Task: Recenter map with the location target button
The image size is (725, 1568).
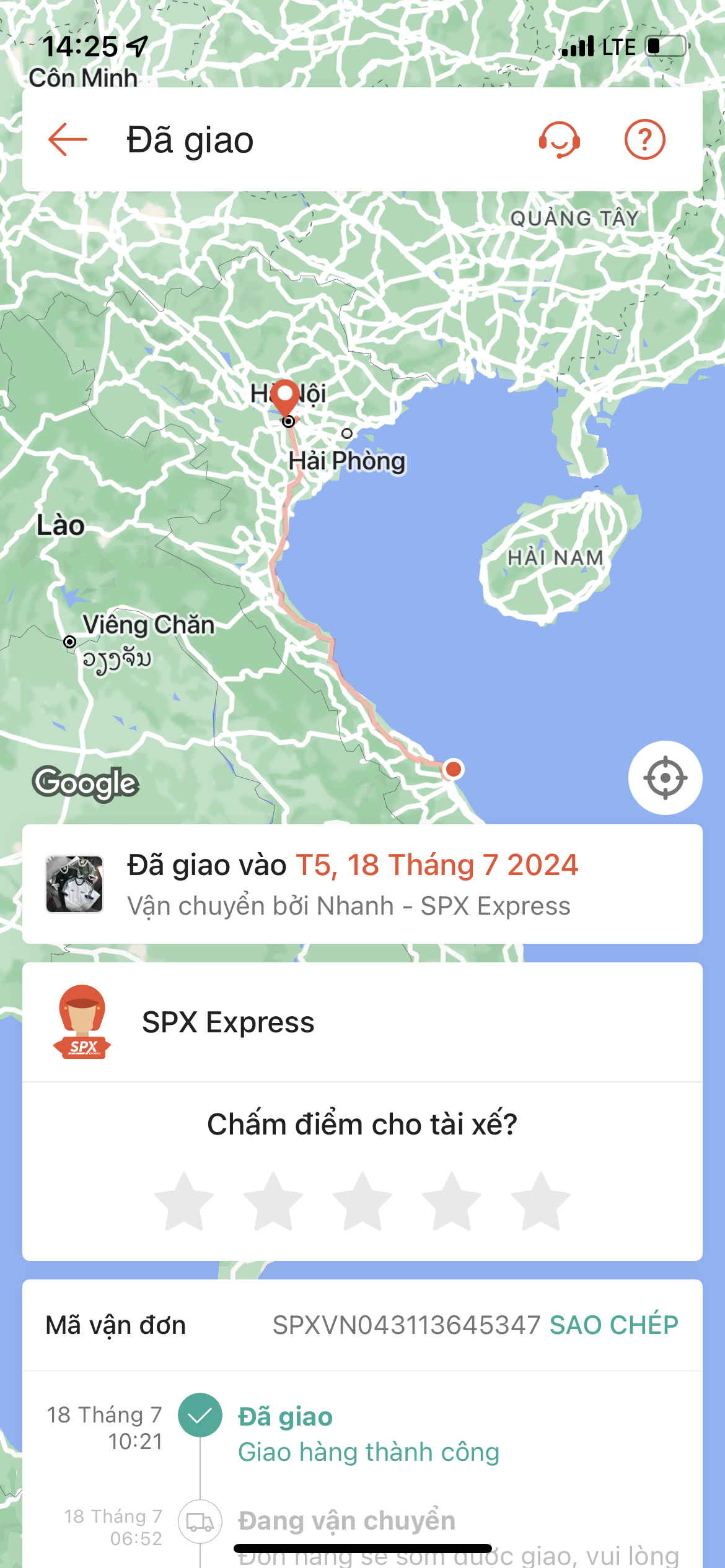Action: click(x=665, y=778)
